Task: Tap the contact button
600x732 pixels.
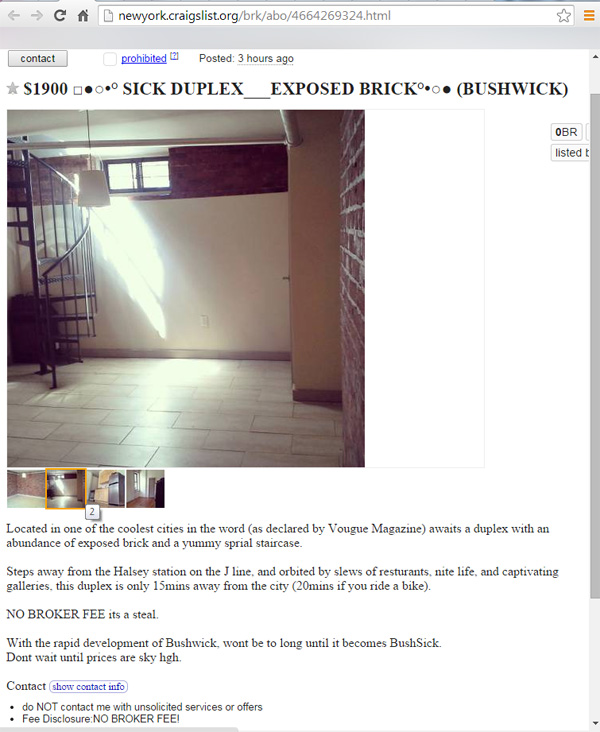Action: pyautogui.click(x=37, y=59)
